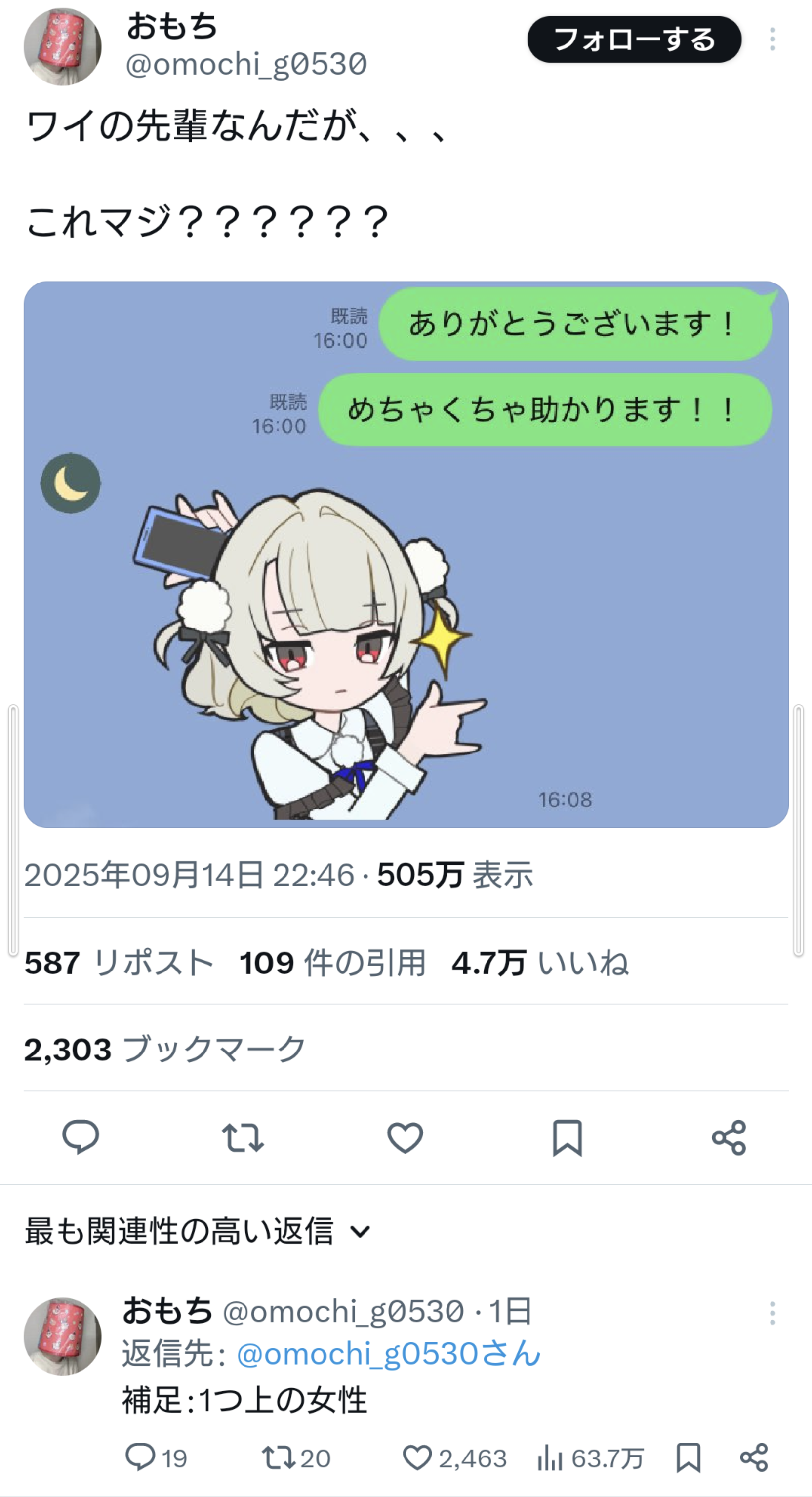Open the LINE chat screenshot image

pos(406,554)
